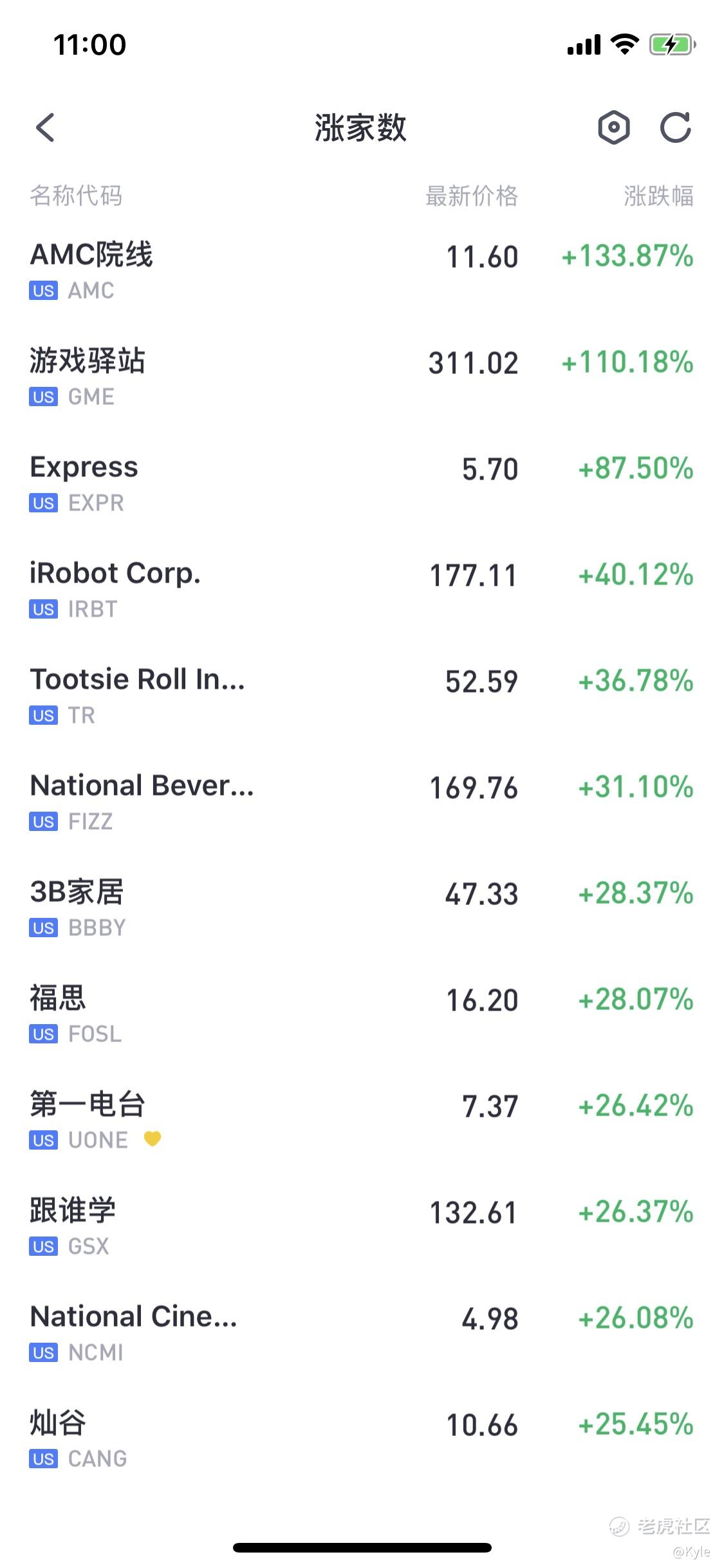
Task: Open the hexagon settings icon
Action: (x=614, y=127)
